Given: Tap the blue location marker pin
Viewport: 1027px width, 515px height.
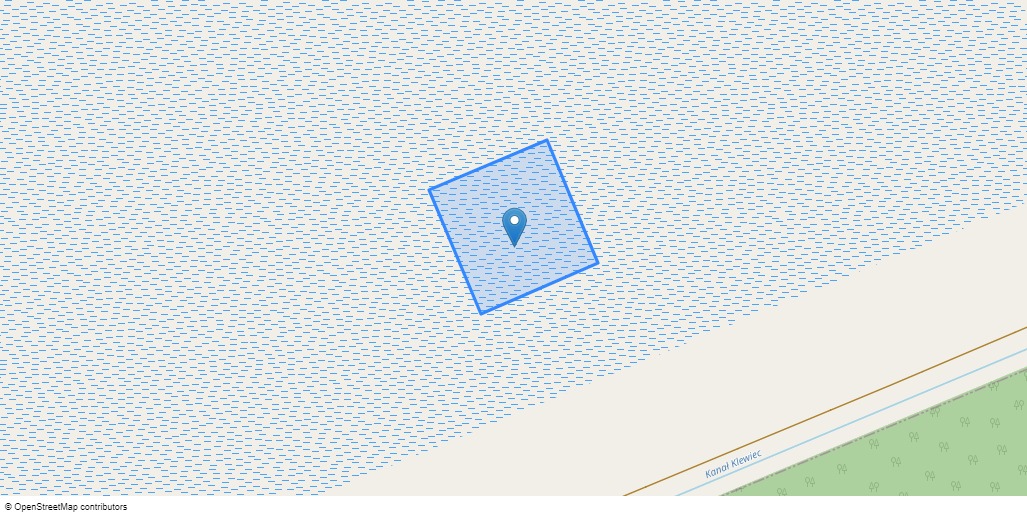Looking at the screenshot, I should point(514,224).
